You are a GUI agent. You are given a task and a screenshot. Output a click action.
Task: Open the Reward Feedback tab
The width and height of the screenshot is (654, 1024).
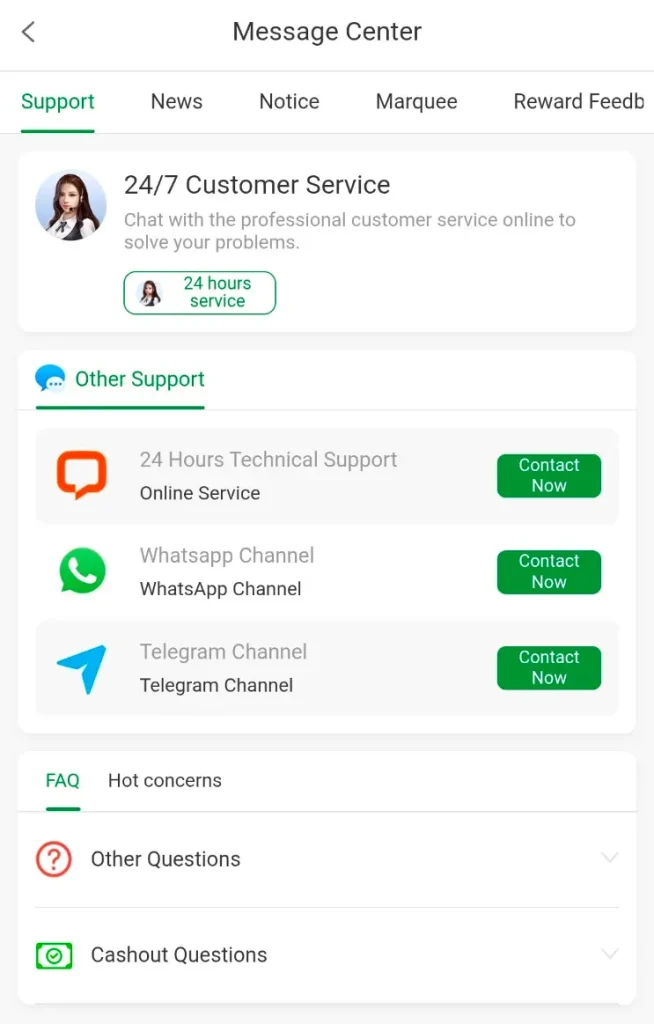click(578, 101)
